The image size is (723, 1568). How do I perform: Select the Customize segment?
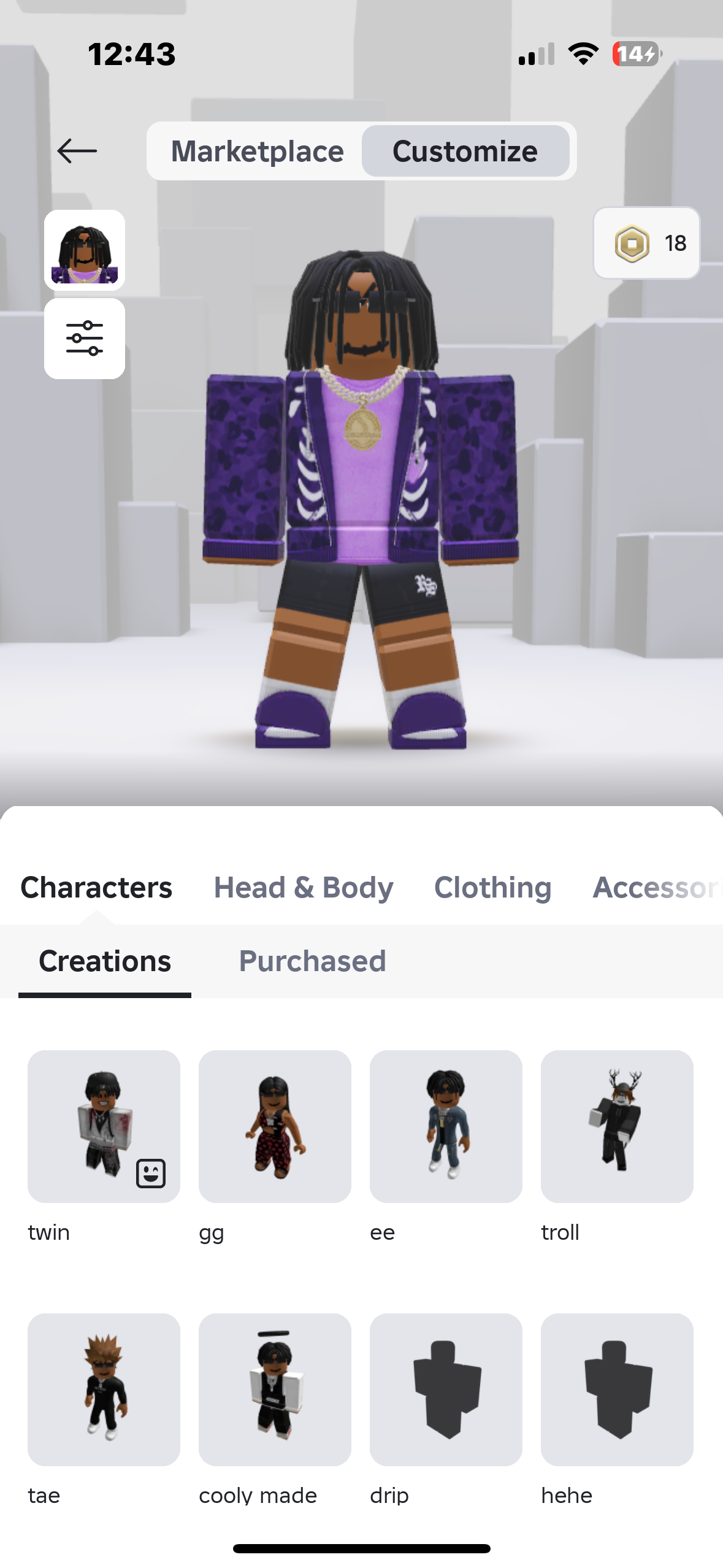coord(465,151)
